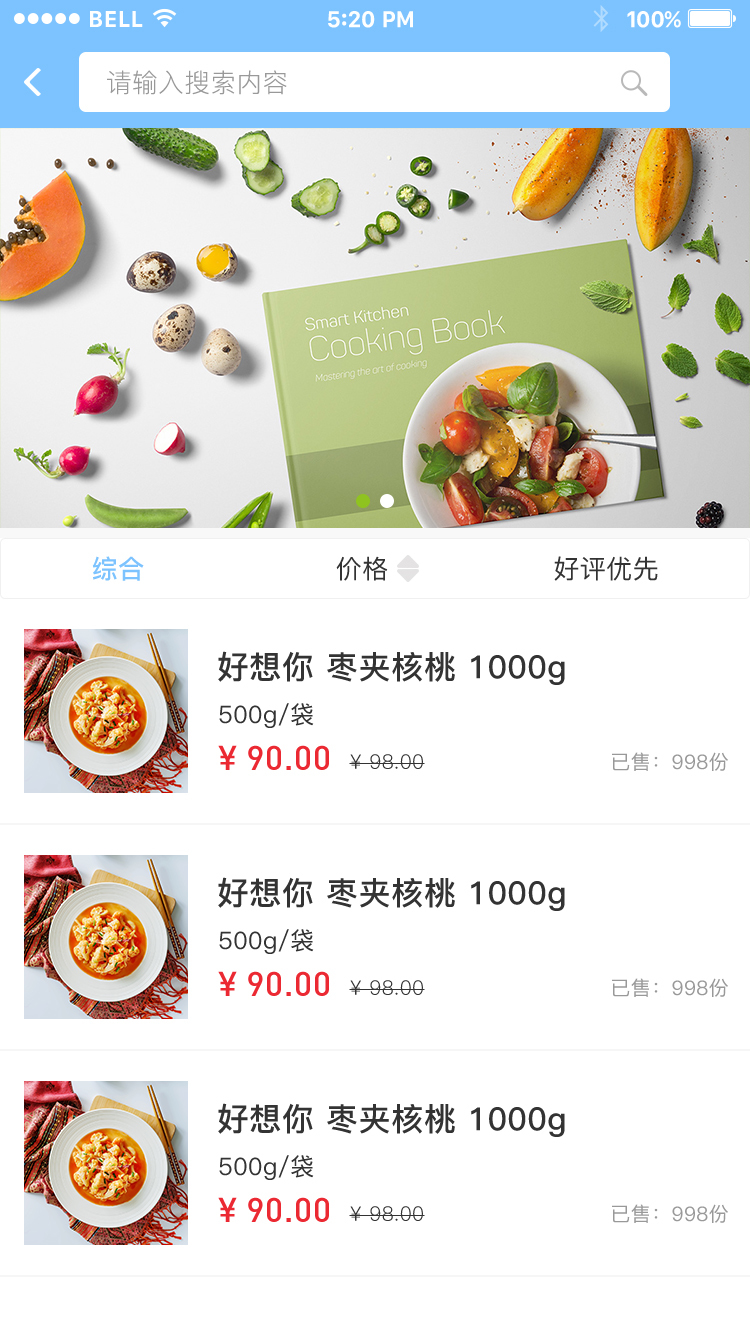Viewport: 750px width, 1334px height.
Task: Open the Cooking Book banner
Action: (x=375, y=328)
